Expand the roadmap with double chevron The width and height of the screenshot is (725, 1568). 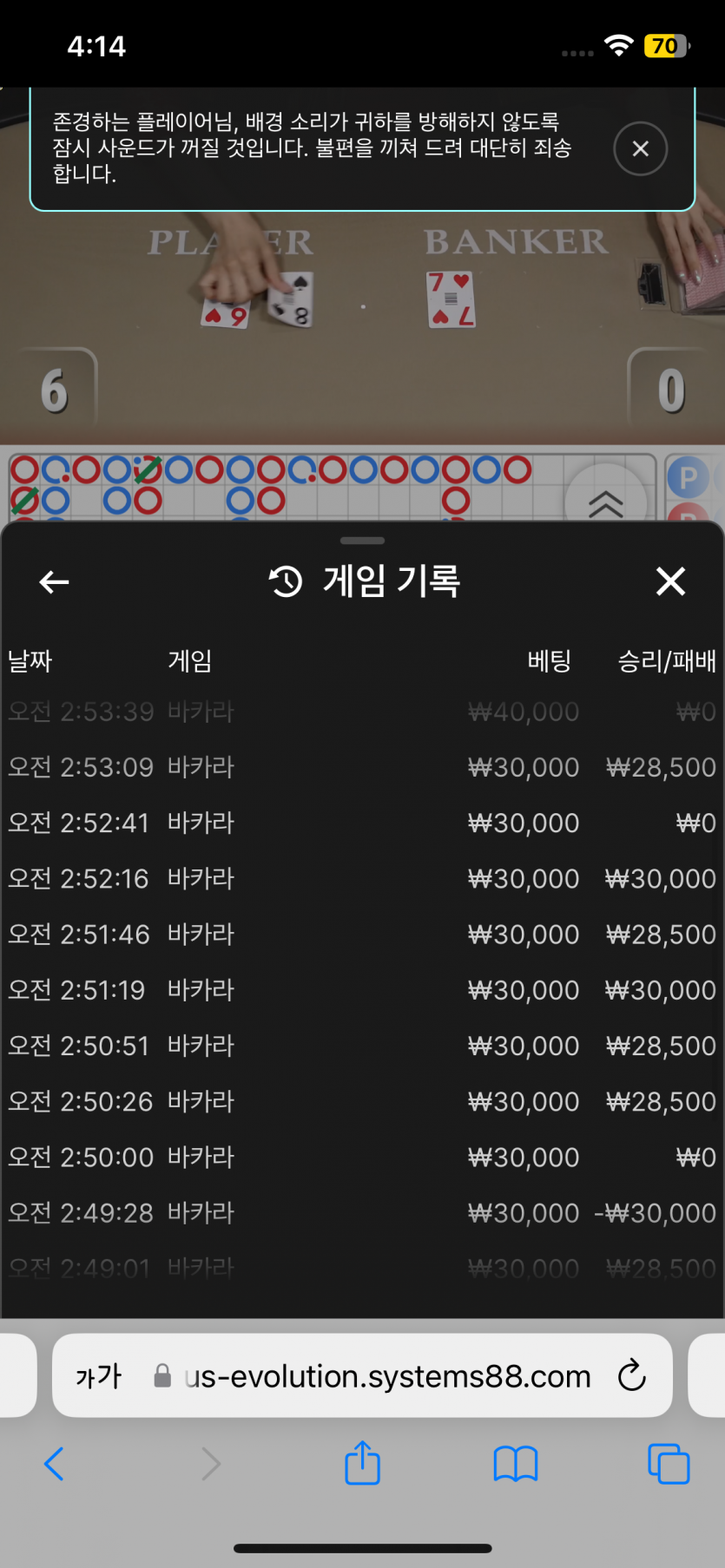pyautogui.click(x=606, y=503)
